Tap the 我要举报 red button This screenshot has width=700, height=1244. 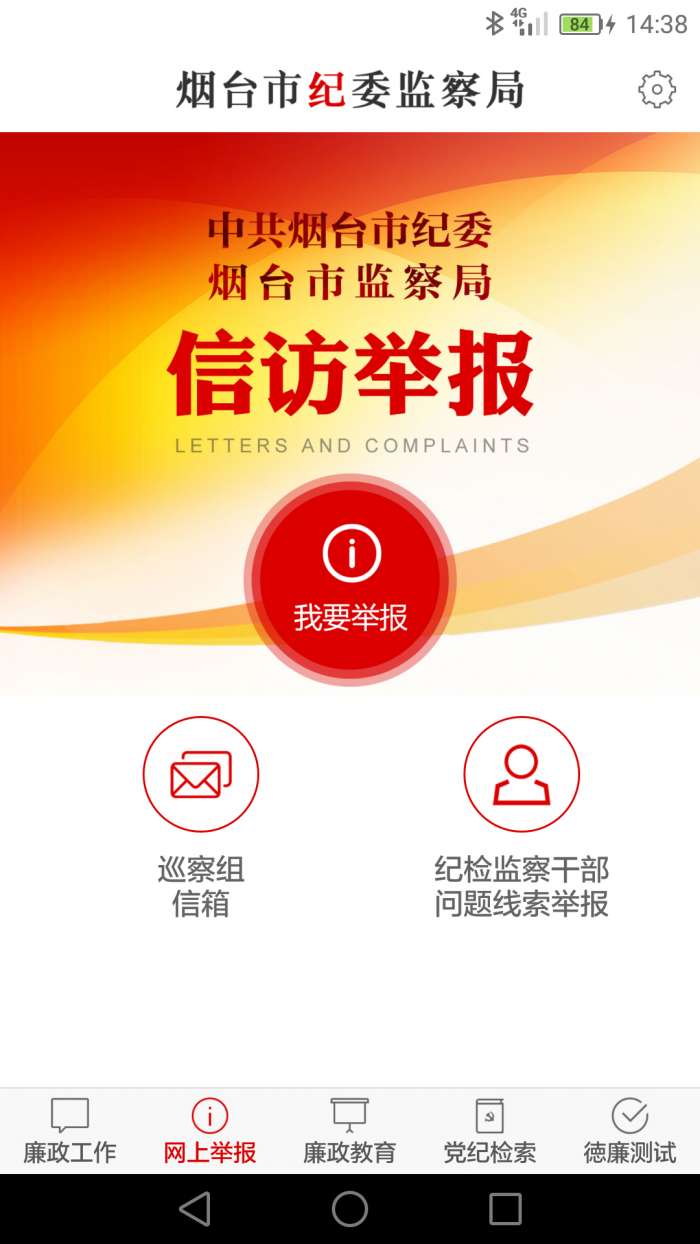pos(350,580)
